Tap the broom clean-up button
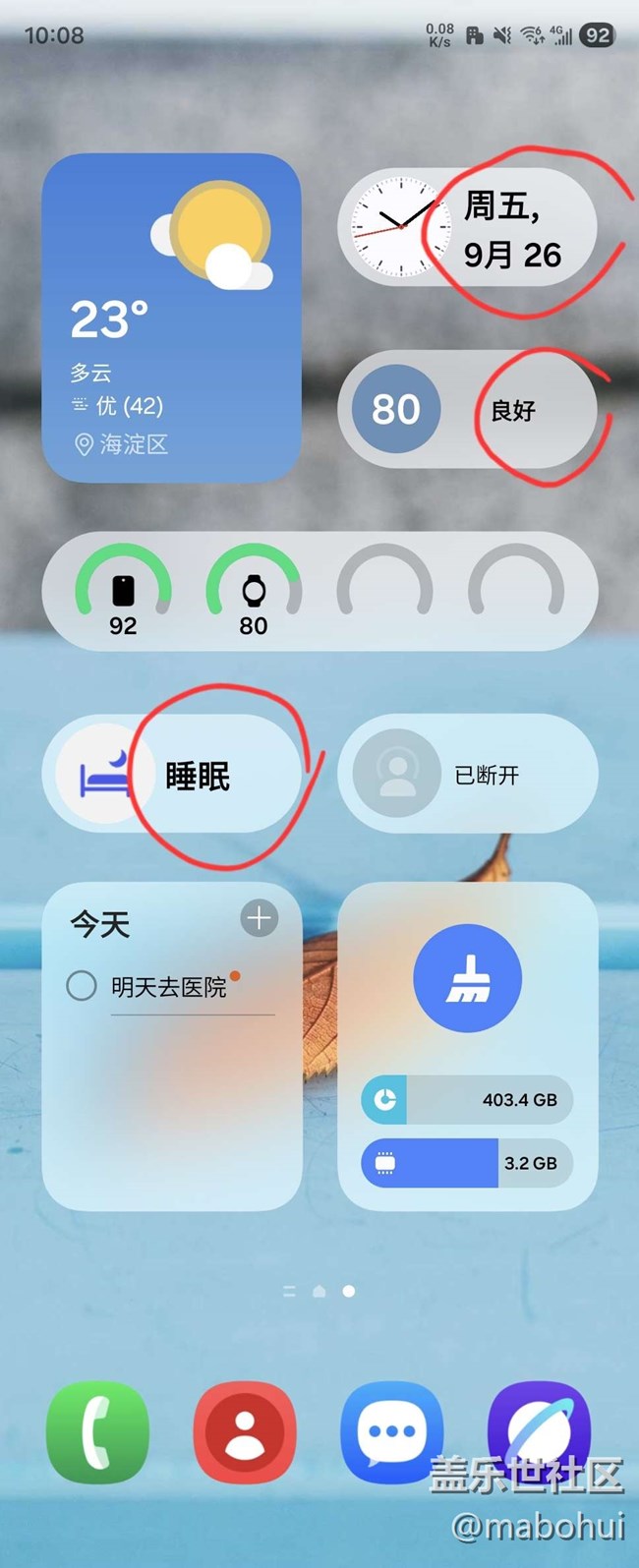 click(x=467, y=978)
